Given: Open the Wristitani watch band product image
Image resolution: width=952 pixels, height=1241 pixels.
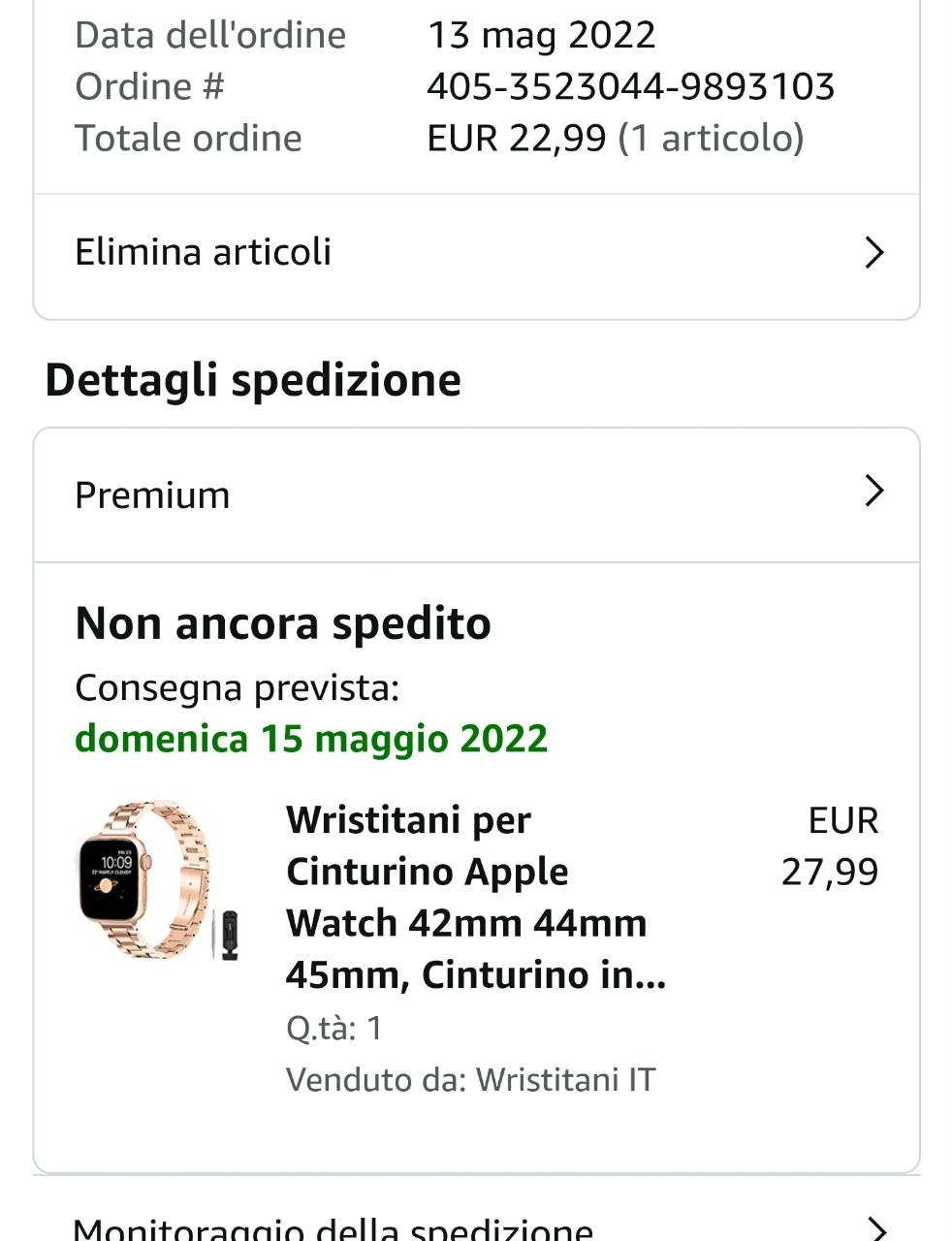Looking at the screenshot, I should point(160,881).
